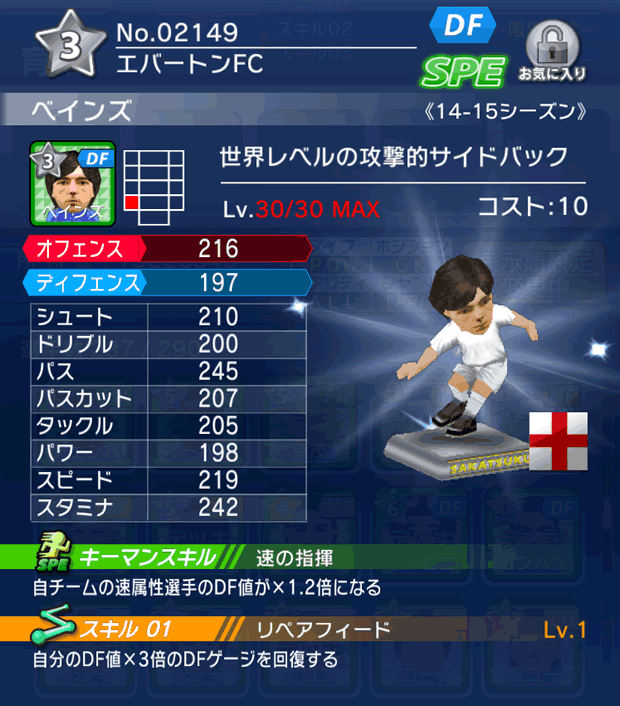Toggle the お気に入り favorite lock

(x=552, y=50)
